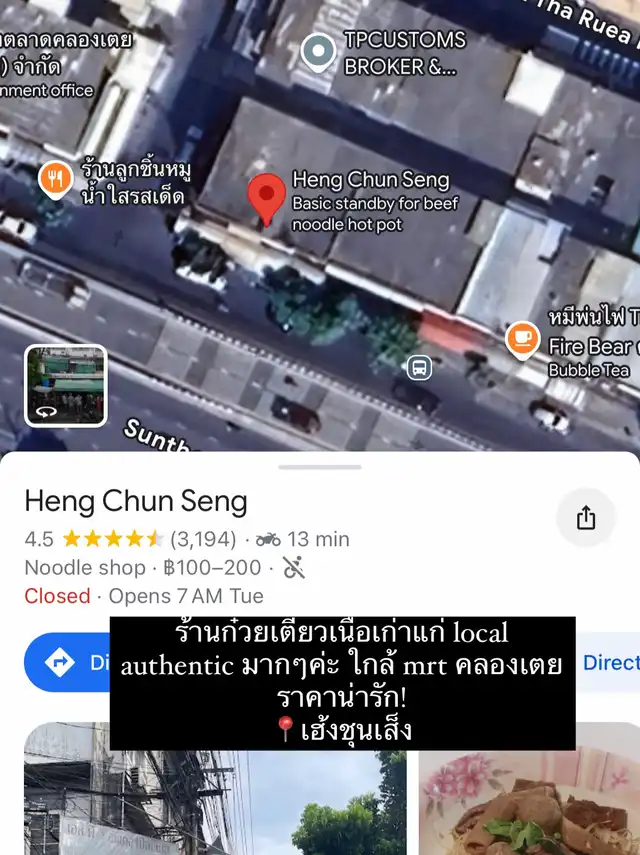Share the Heng Chun Seng place
Screen dimensions: 640x855
point(586,517)
